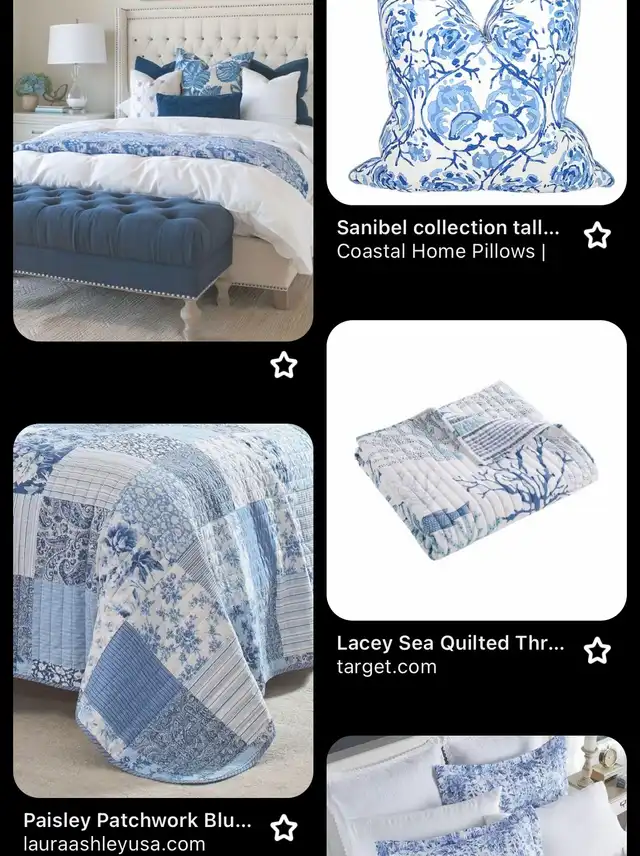
Task: Open the Paisley Patchwork Blue quilt pin
Action: [x=163, y=610]
